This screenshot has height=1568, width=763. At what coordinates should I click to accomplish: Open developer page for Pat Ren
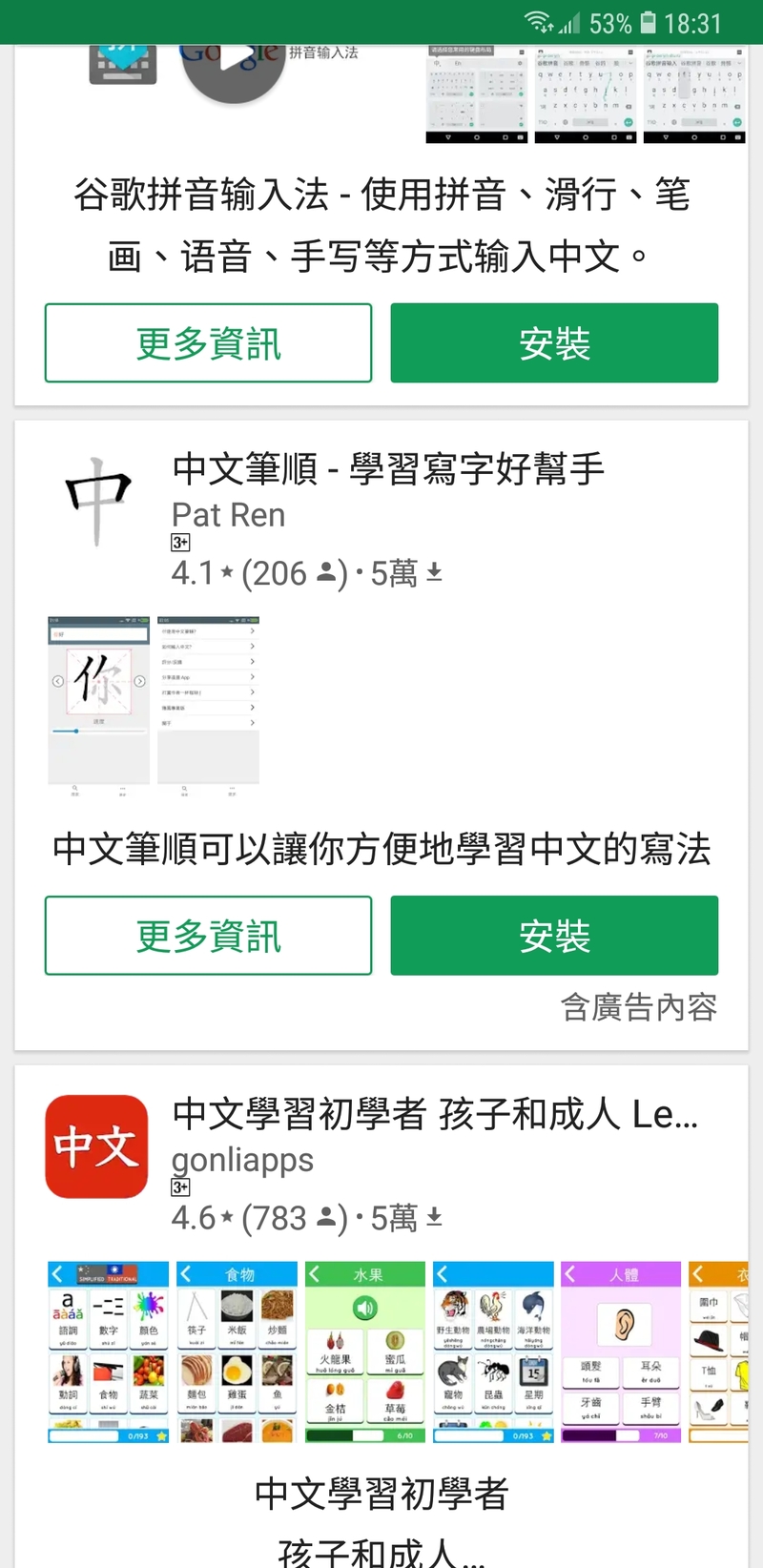228,515
